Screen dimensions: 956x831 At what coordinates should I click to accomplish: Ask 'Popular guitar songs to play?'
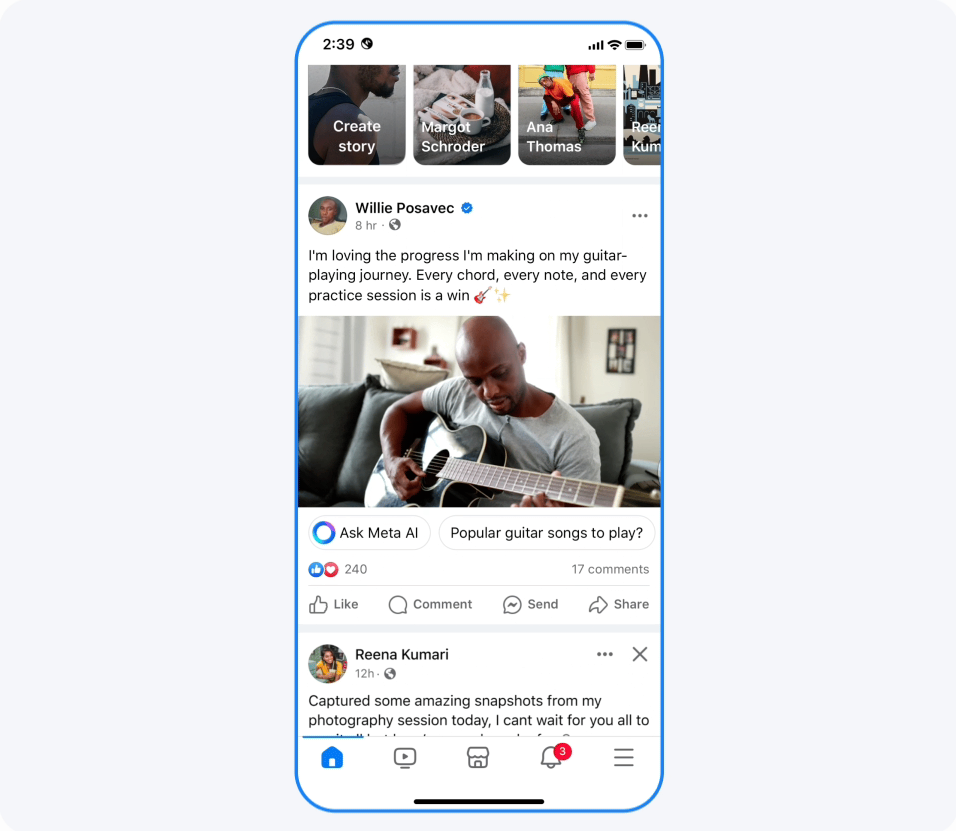coord(546,533)
